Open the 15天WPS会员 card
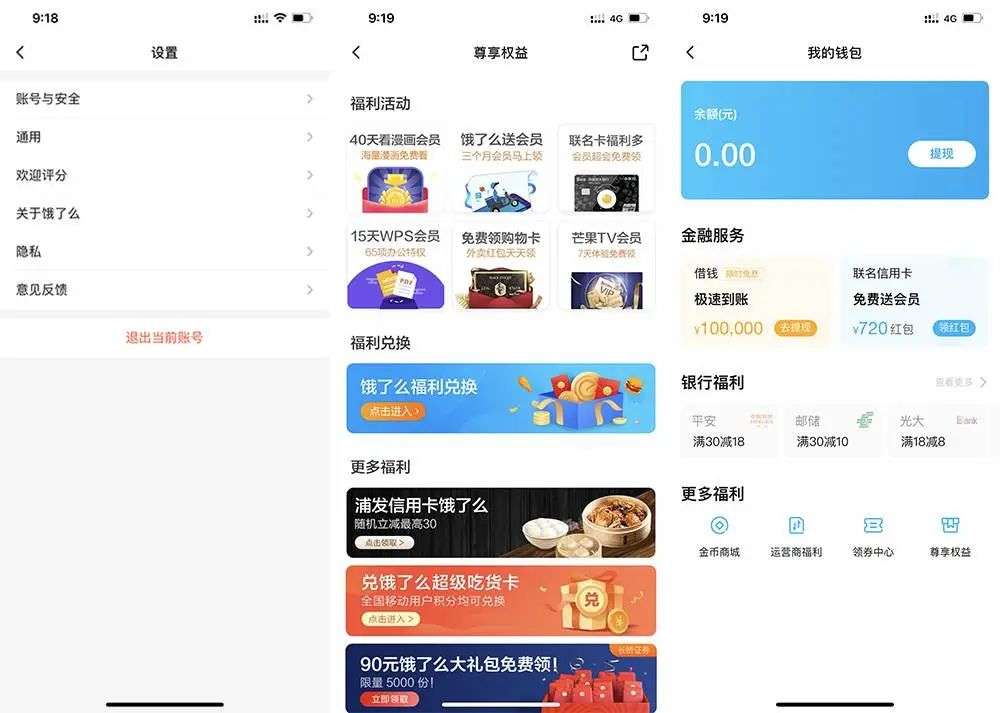Image resolution: width=1000 pixels, height=713 pixels. tap(395, 265)
